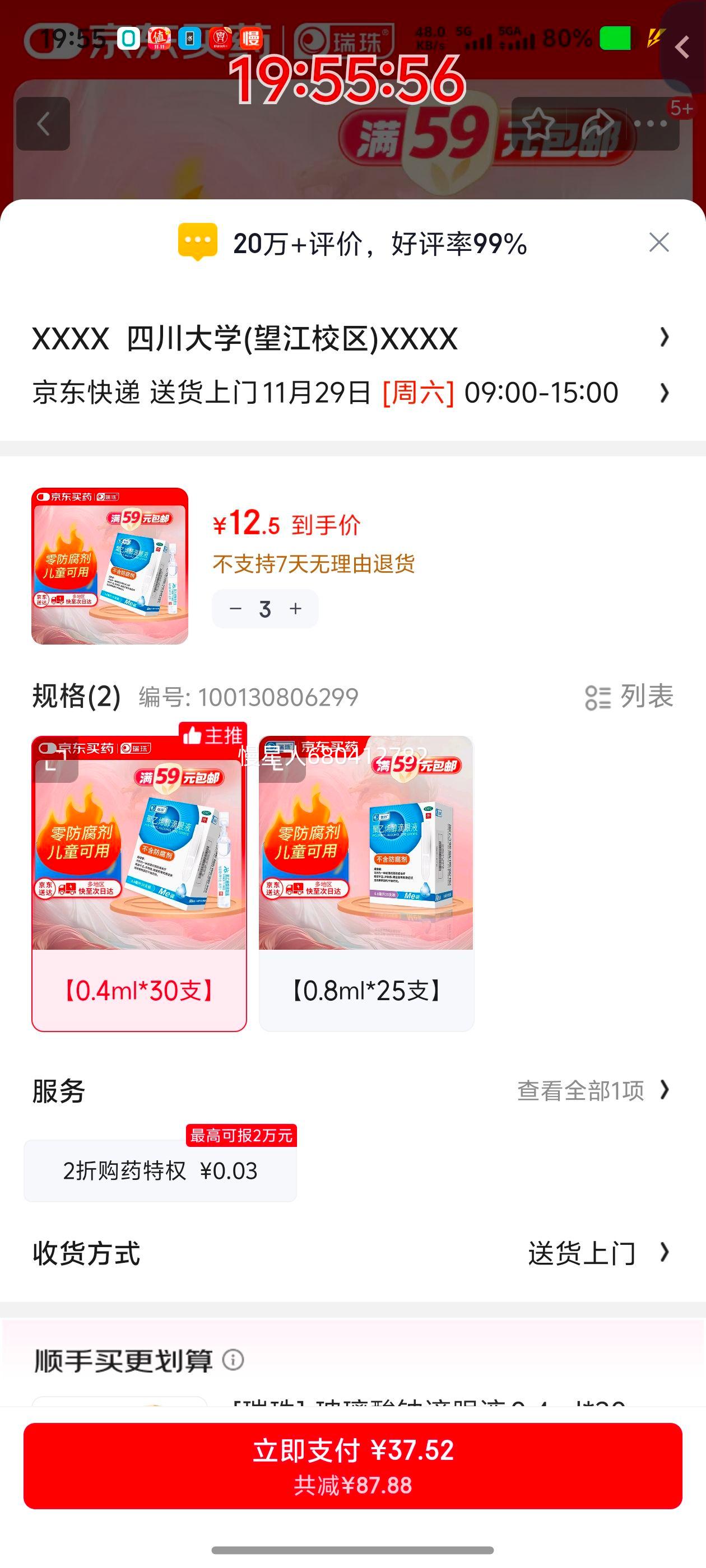Image resolution: width=706 pixels, height=1568 pixels.
Task: Tap the 值 app icon in the status bar
Action: tap(160, 39)
